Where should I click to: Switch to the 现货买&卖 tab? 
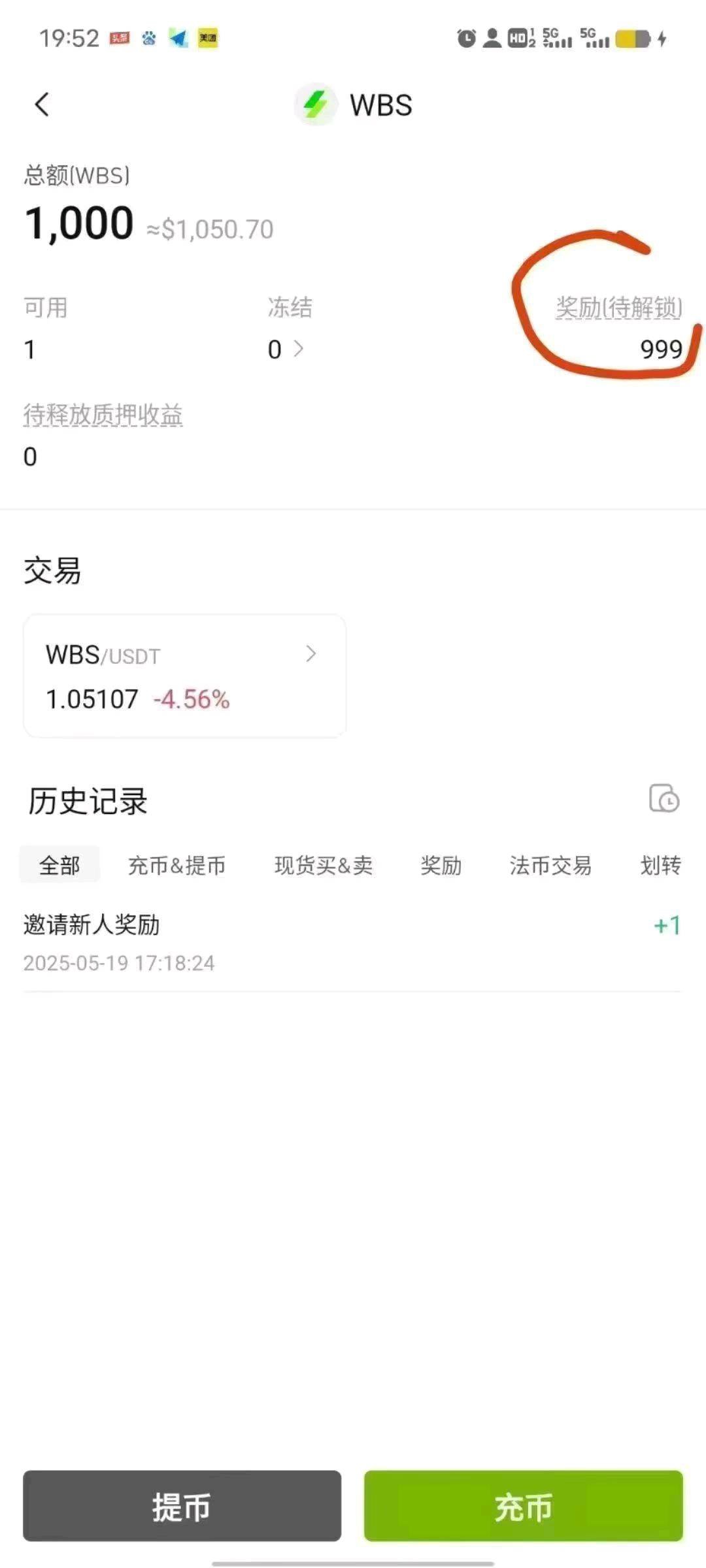pyautogui.click(x=324, y=865)
